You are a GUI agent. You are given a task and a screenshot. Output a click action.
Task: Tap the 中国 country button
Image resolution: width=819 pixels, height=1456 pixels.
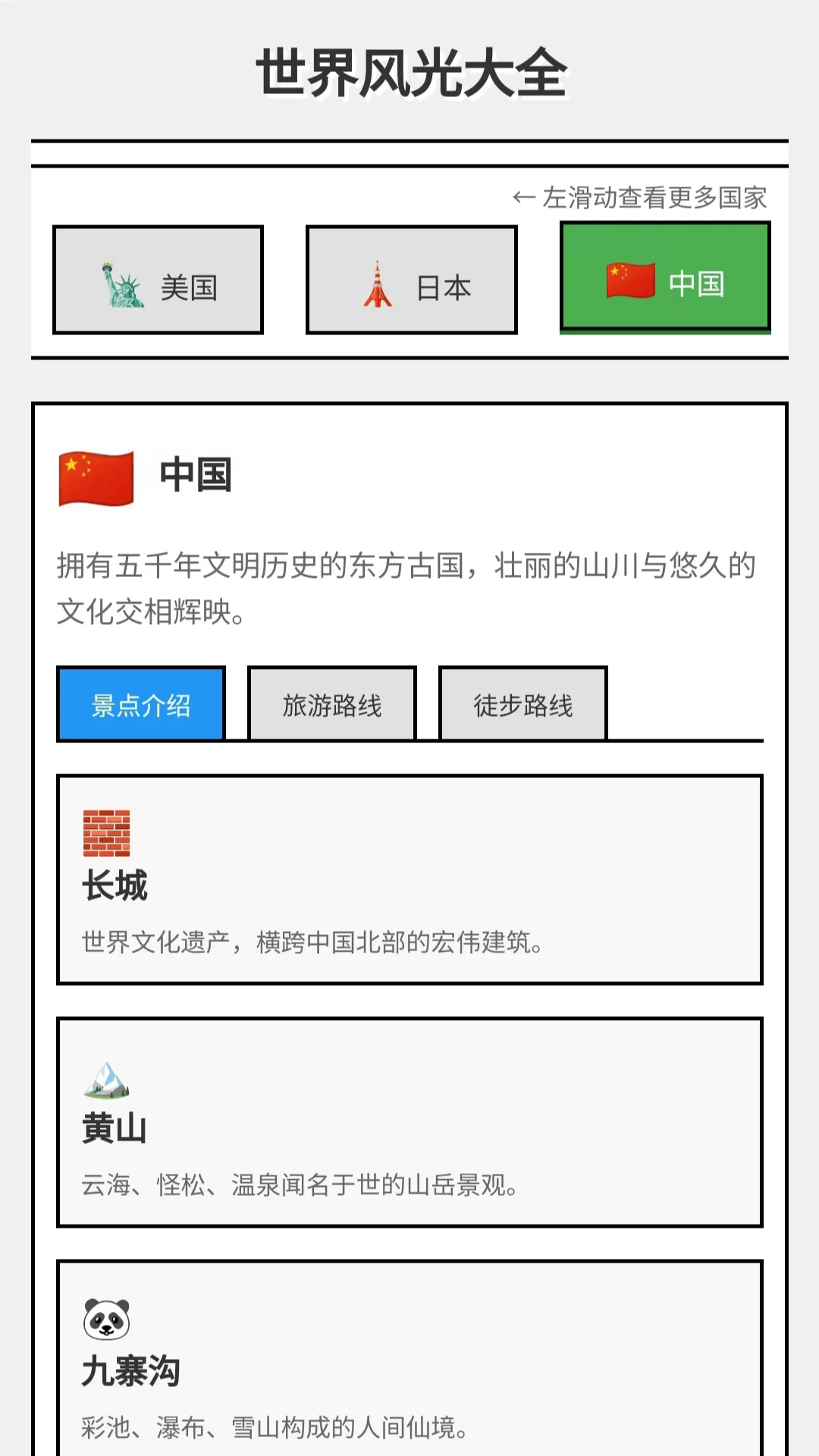(665, 278)
